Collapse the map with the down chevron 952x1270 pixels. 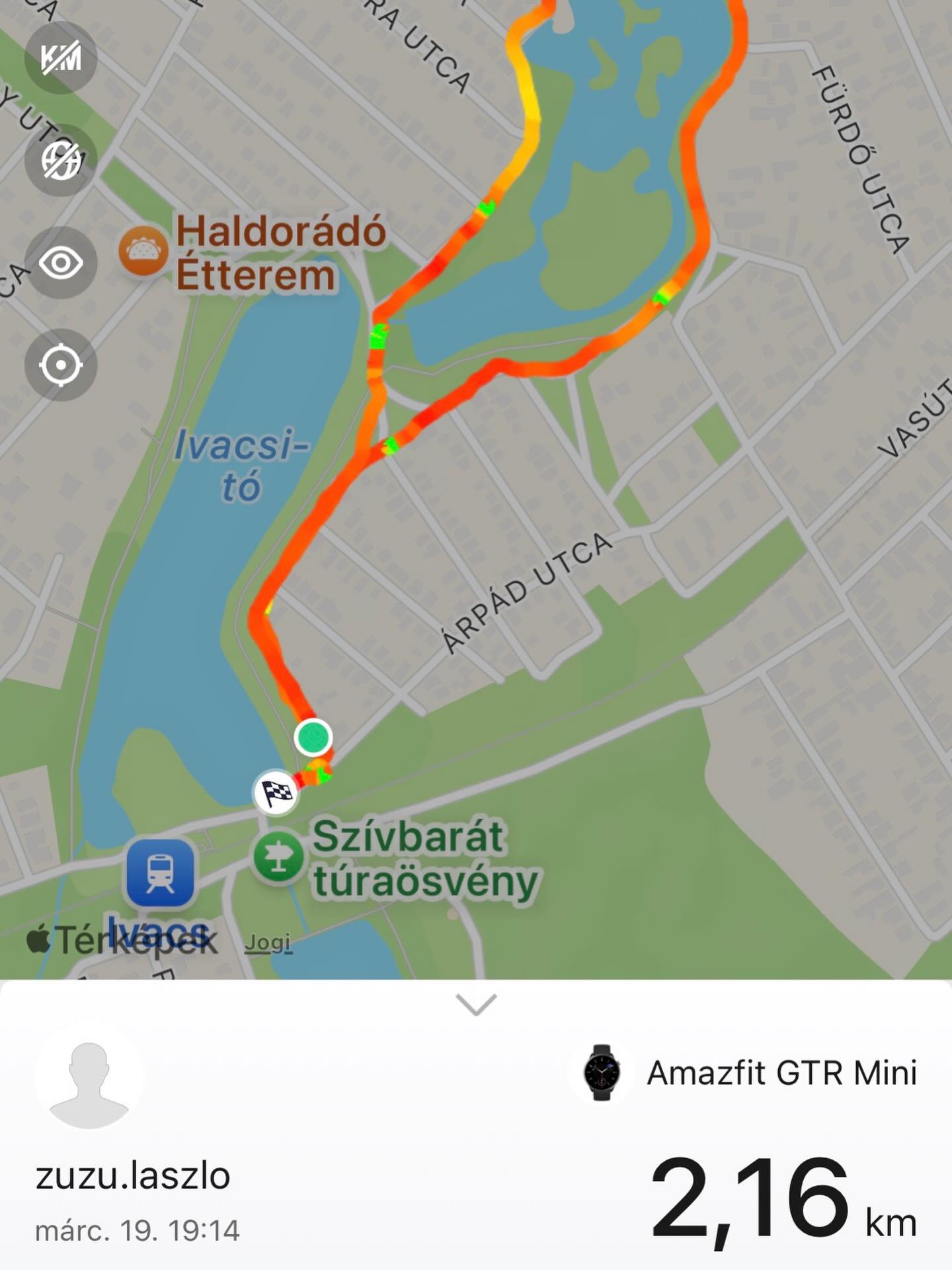pyautogui.click(x=476, y=1004)
